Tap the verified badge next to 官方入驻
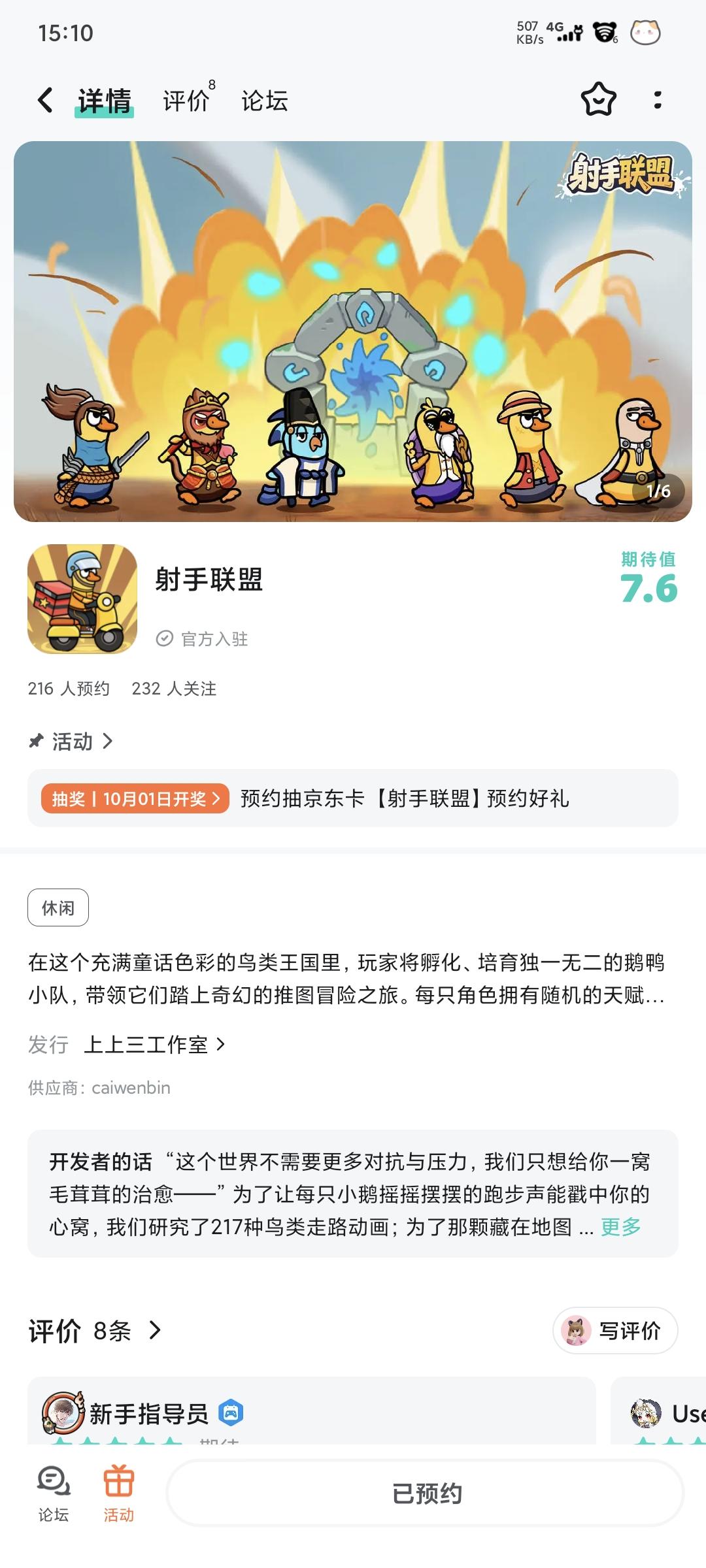The height and width of the screenshot is (1568, 706). 166,639
